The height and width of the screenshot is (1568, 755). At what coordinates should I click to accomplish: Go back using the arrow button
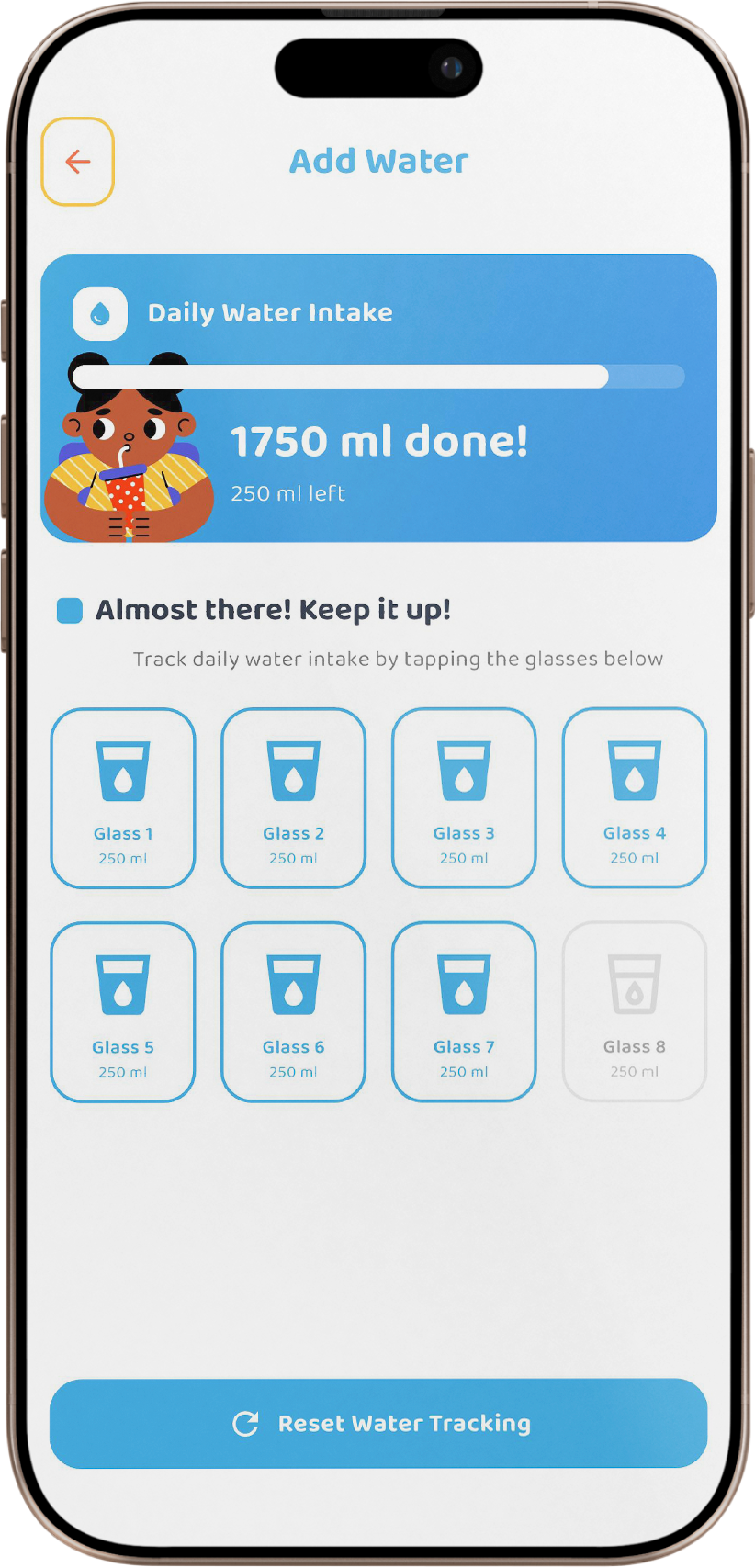(x=78, y=162)
